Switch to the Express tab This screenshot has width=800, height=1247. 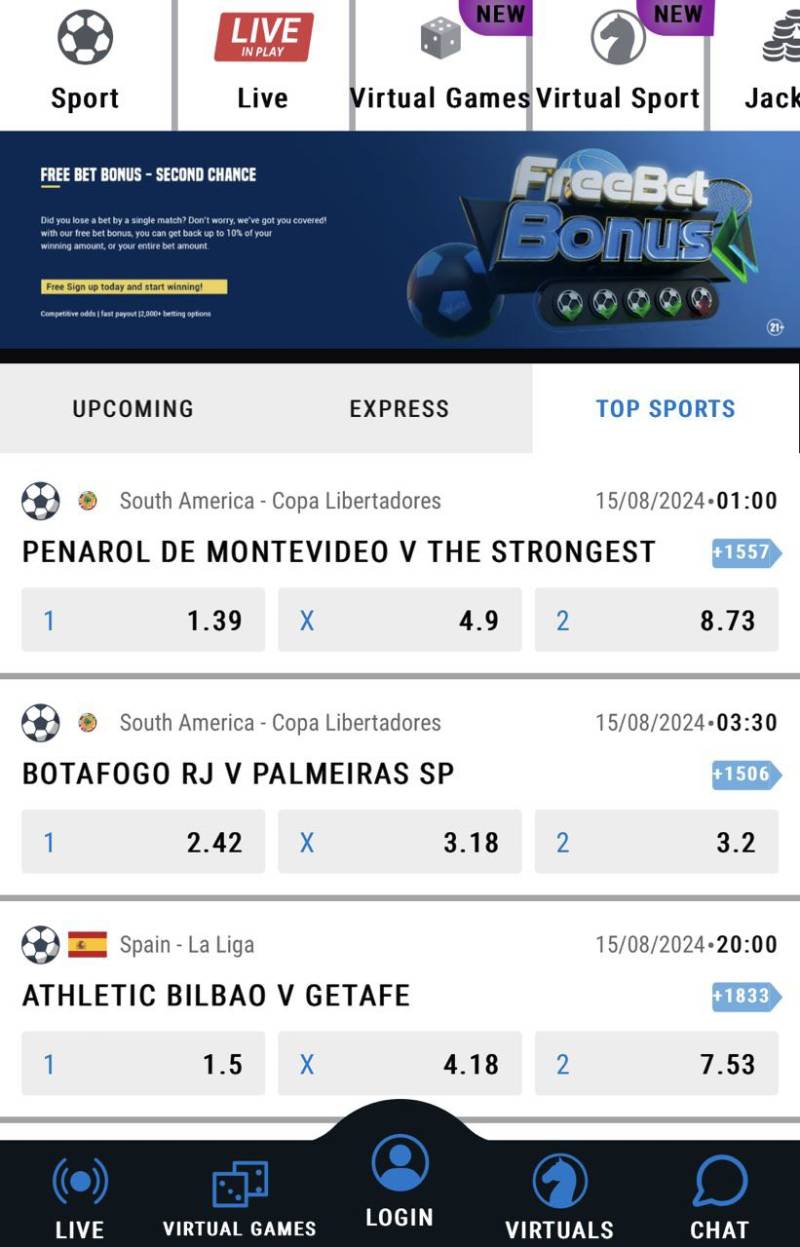click(399, 409)
